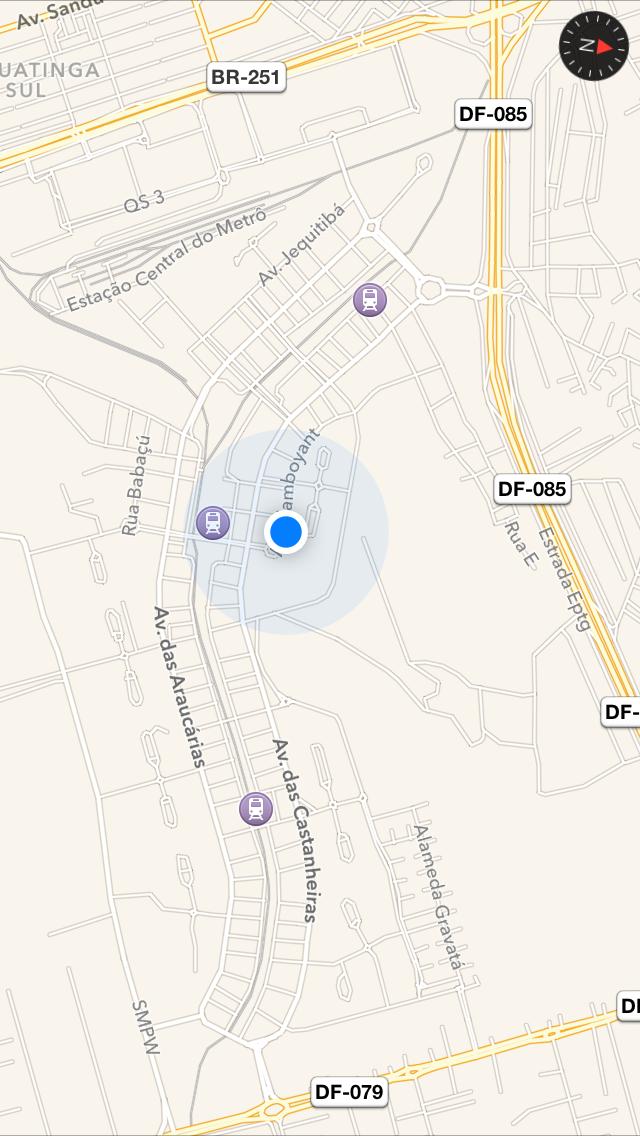
Task: Tap the compass to reset map orientation
Action: coord(594,45)
